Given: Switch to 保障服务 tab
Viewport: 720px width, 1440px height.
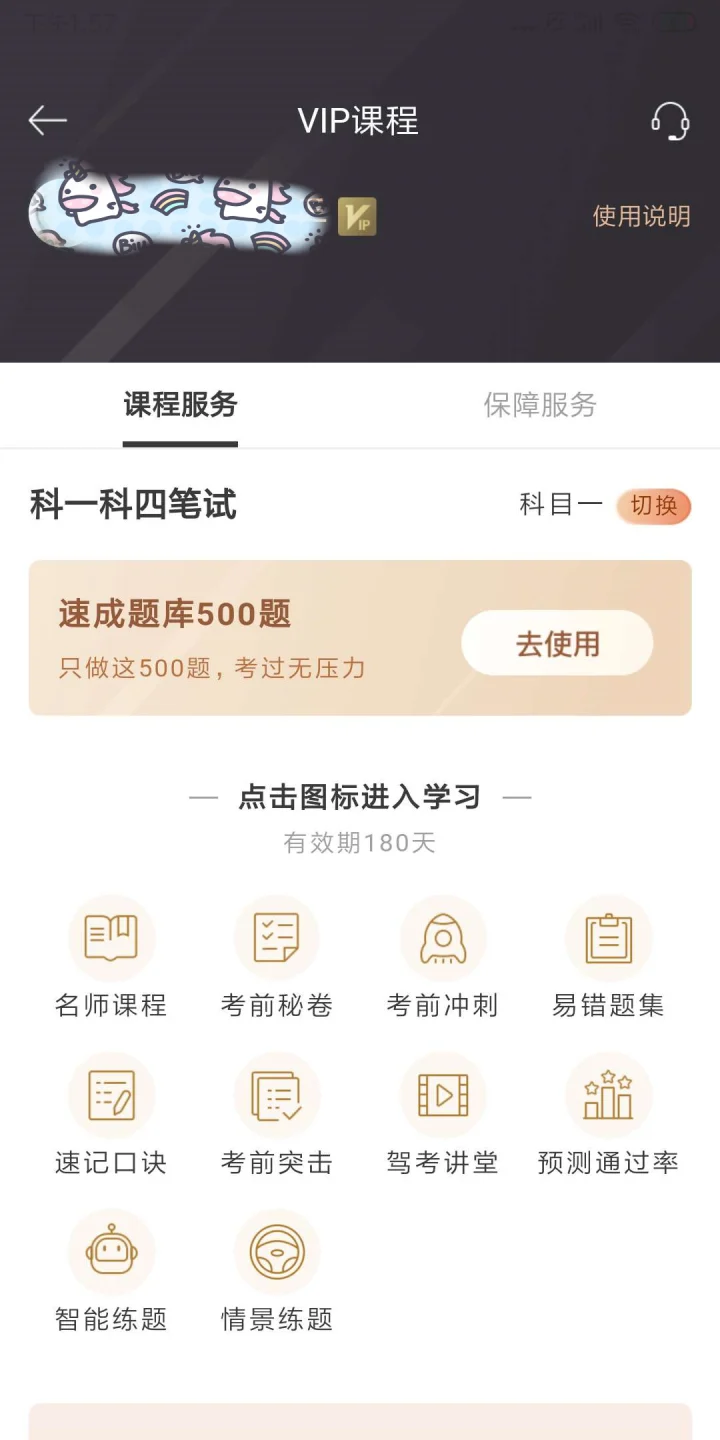Looking at the screenshot, I should click(x=540, y=405).
